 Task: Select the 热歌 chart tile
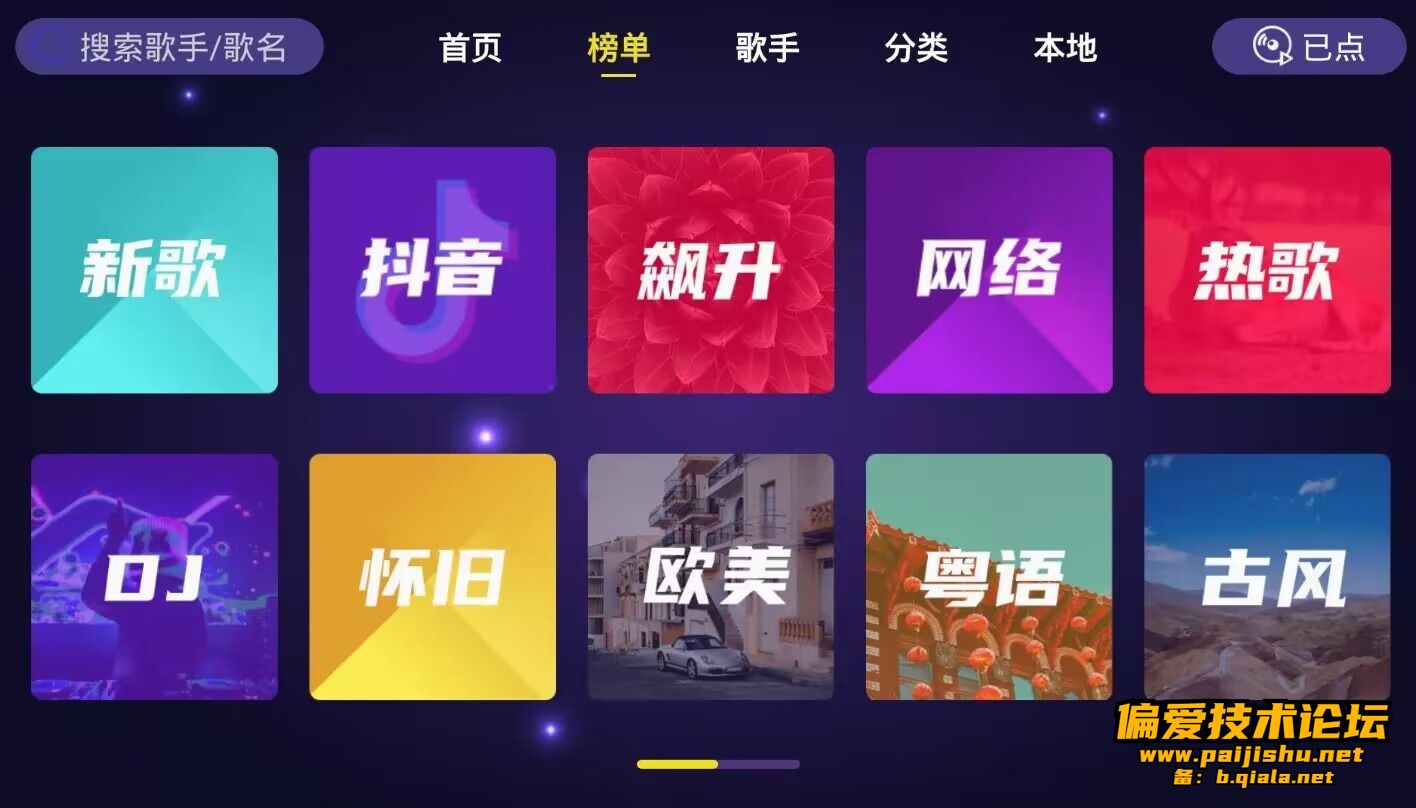[x=1267, y=270]
